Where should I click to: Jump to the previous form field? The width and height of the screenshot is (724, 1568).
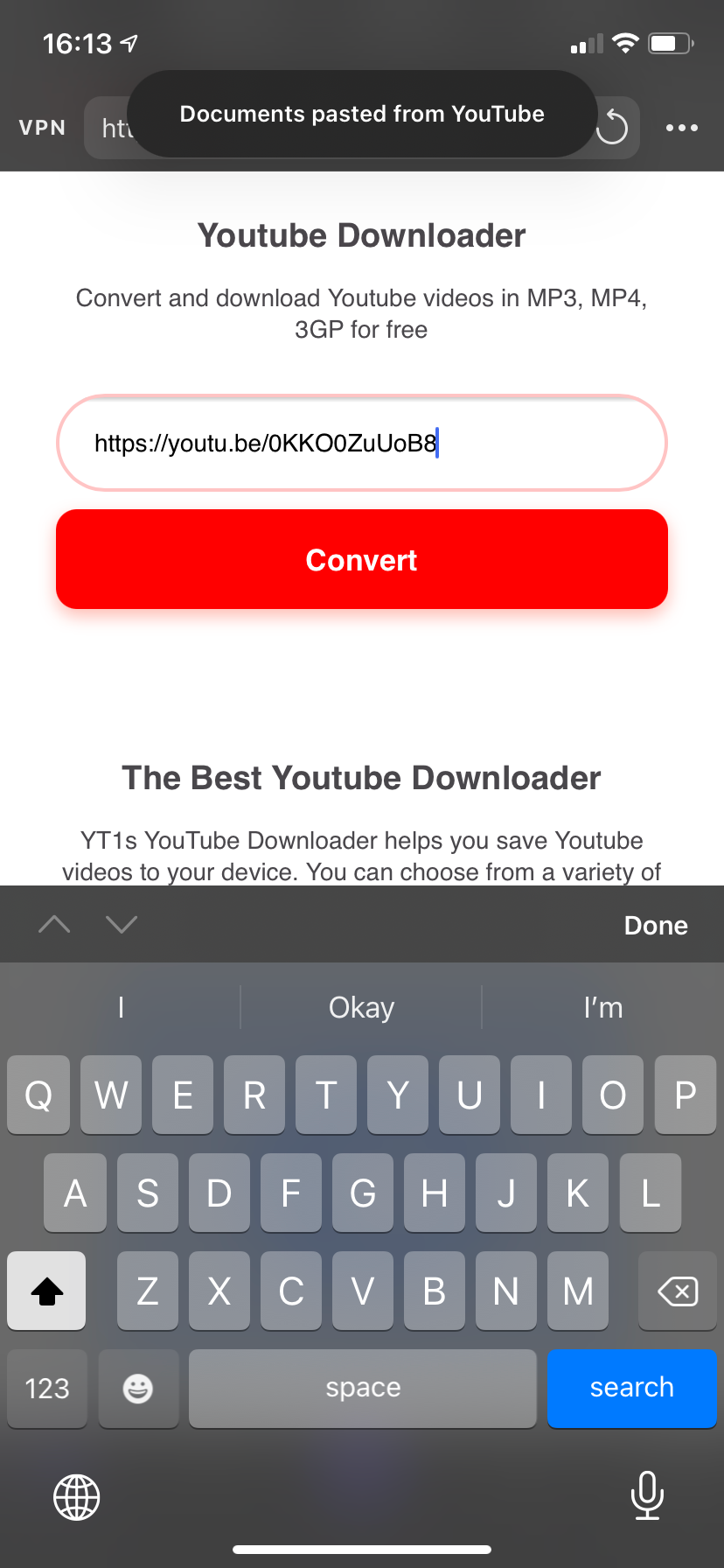(x=54, y=924)
